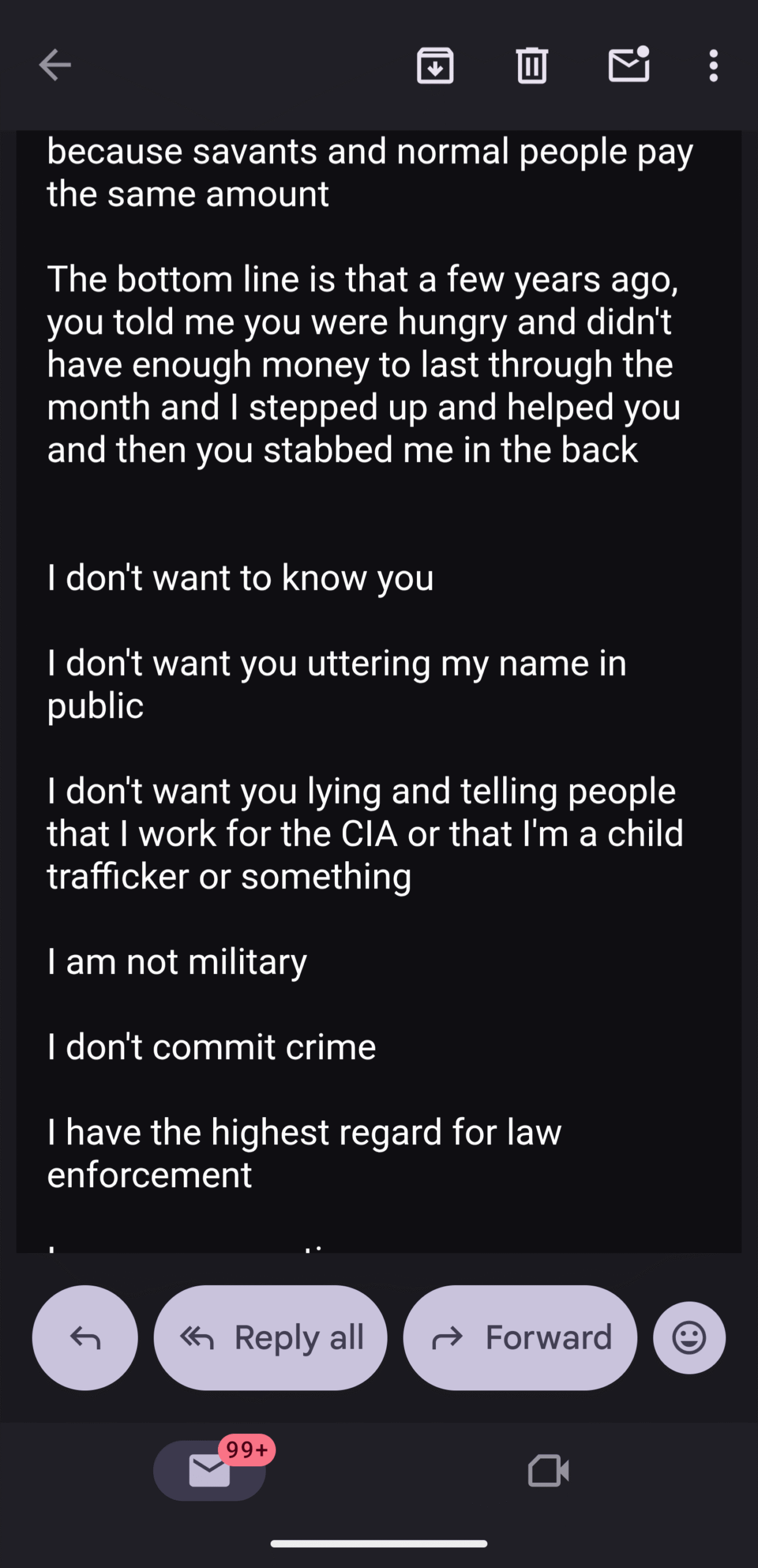
Task: Open the overflow menu
Action: pyautogui.click(x=713, y=65)
